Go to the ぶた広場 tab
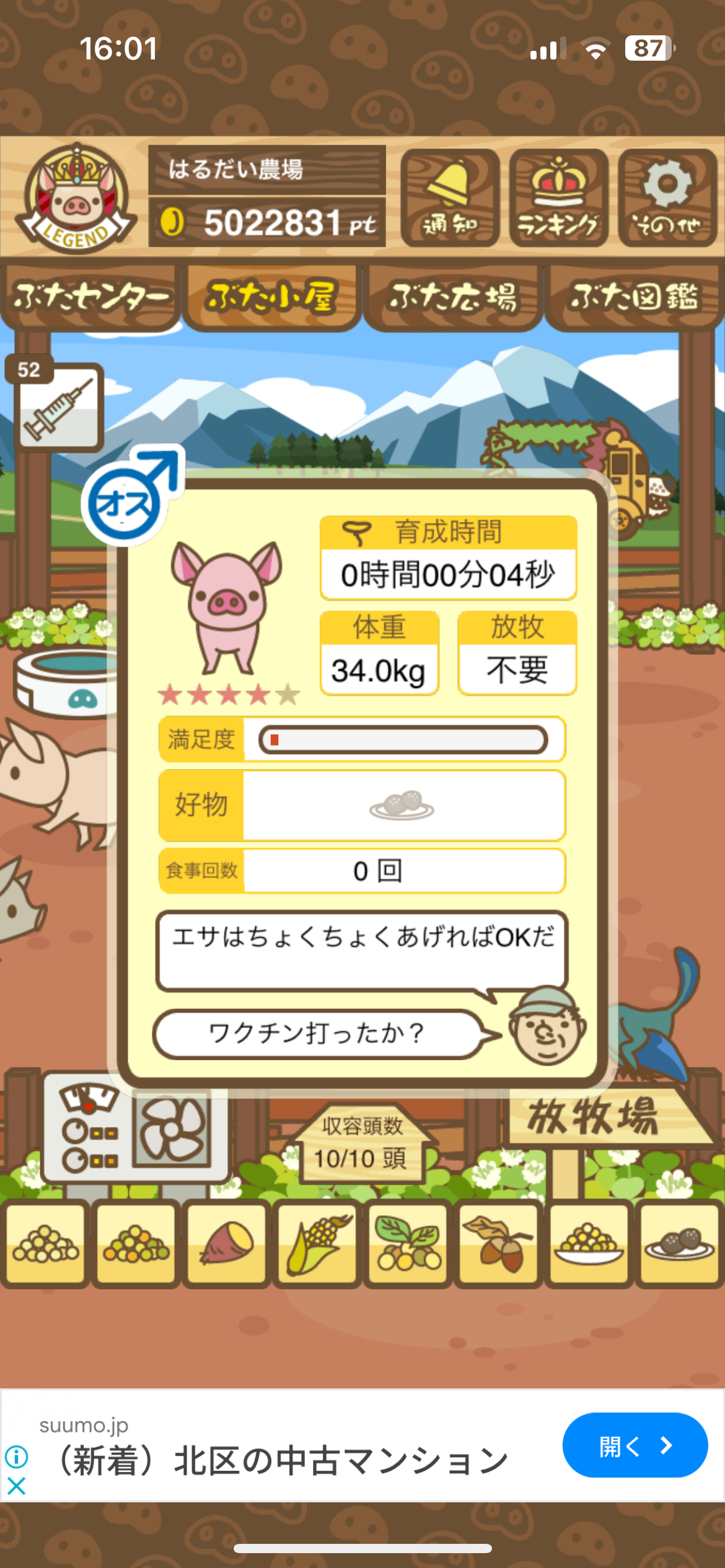 tap(453, 297)
